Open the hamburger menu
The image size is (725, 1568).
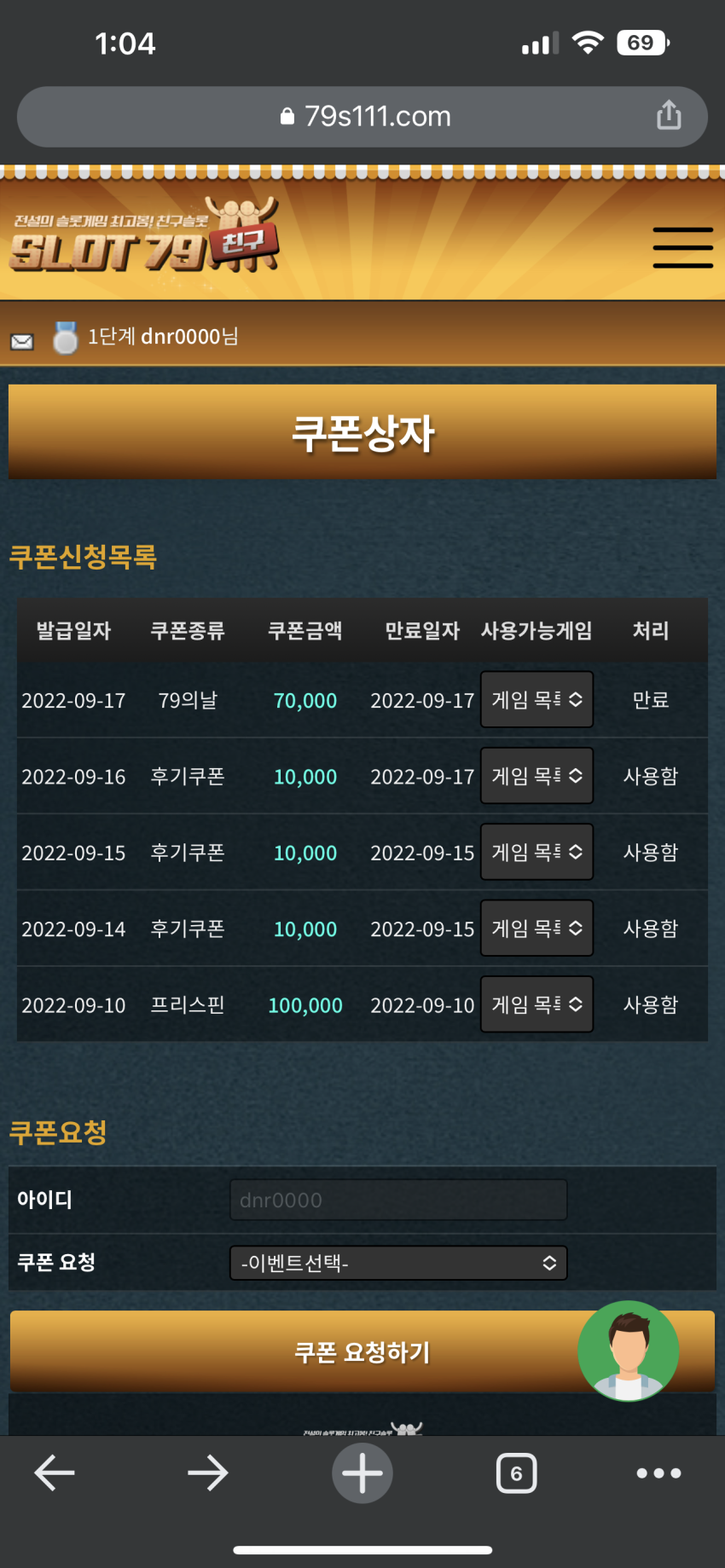(682, 247)
